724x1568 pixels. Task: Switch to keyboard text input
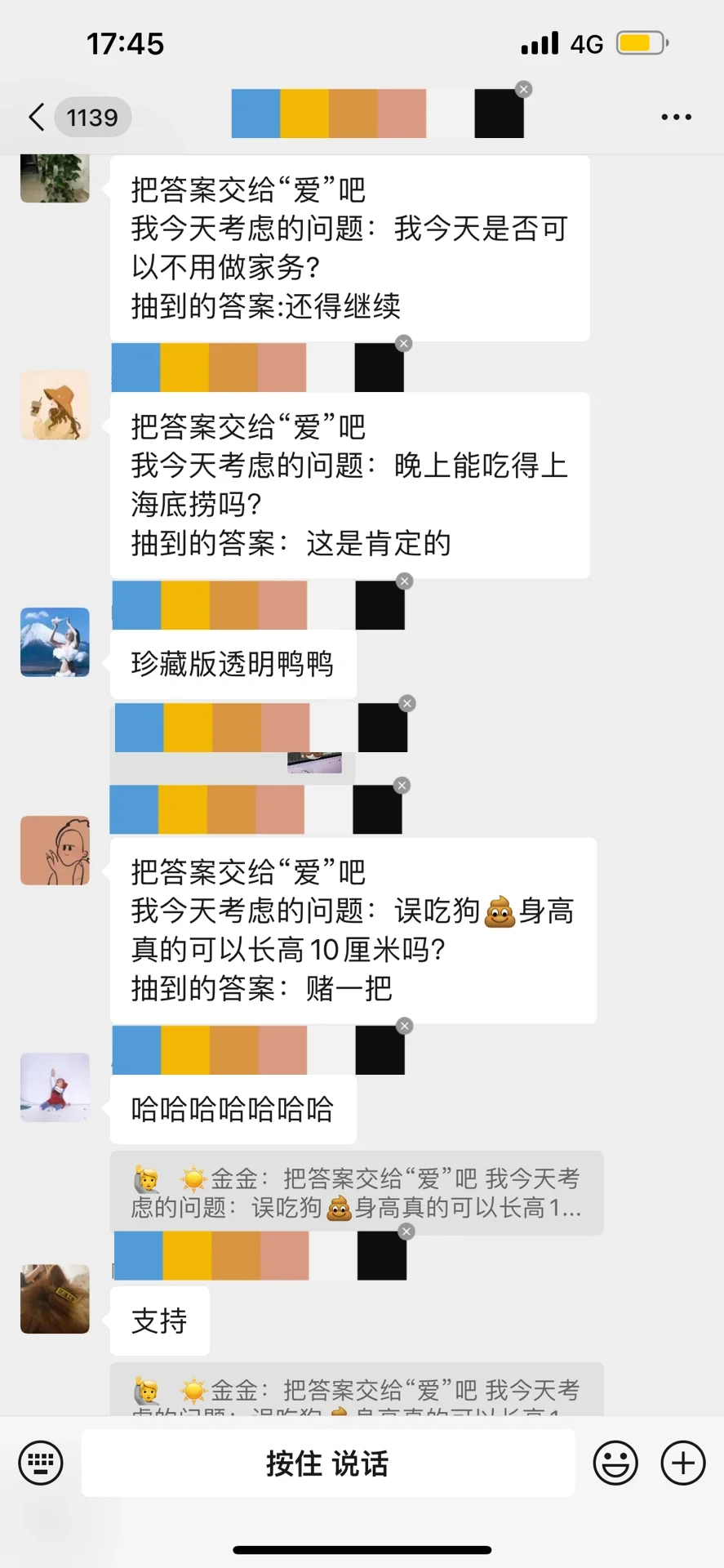click(41, 1463)
